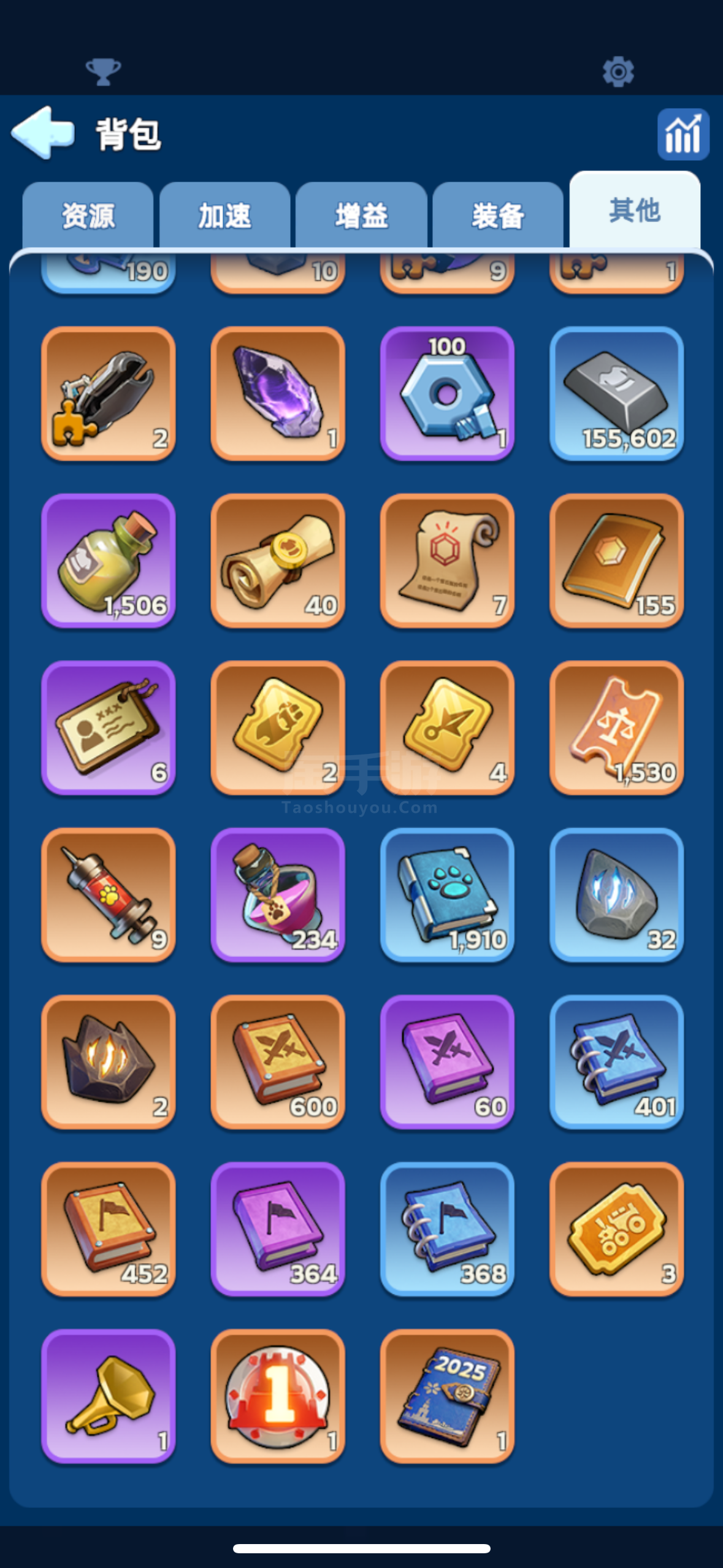Tap the golden trumpet horn item
This screenshot has height=1568, width=723.
tap(109, 1396)
